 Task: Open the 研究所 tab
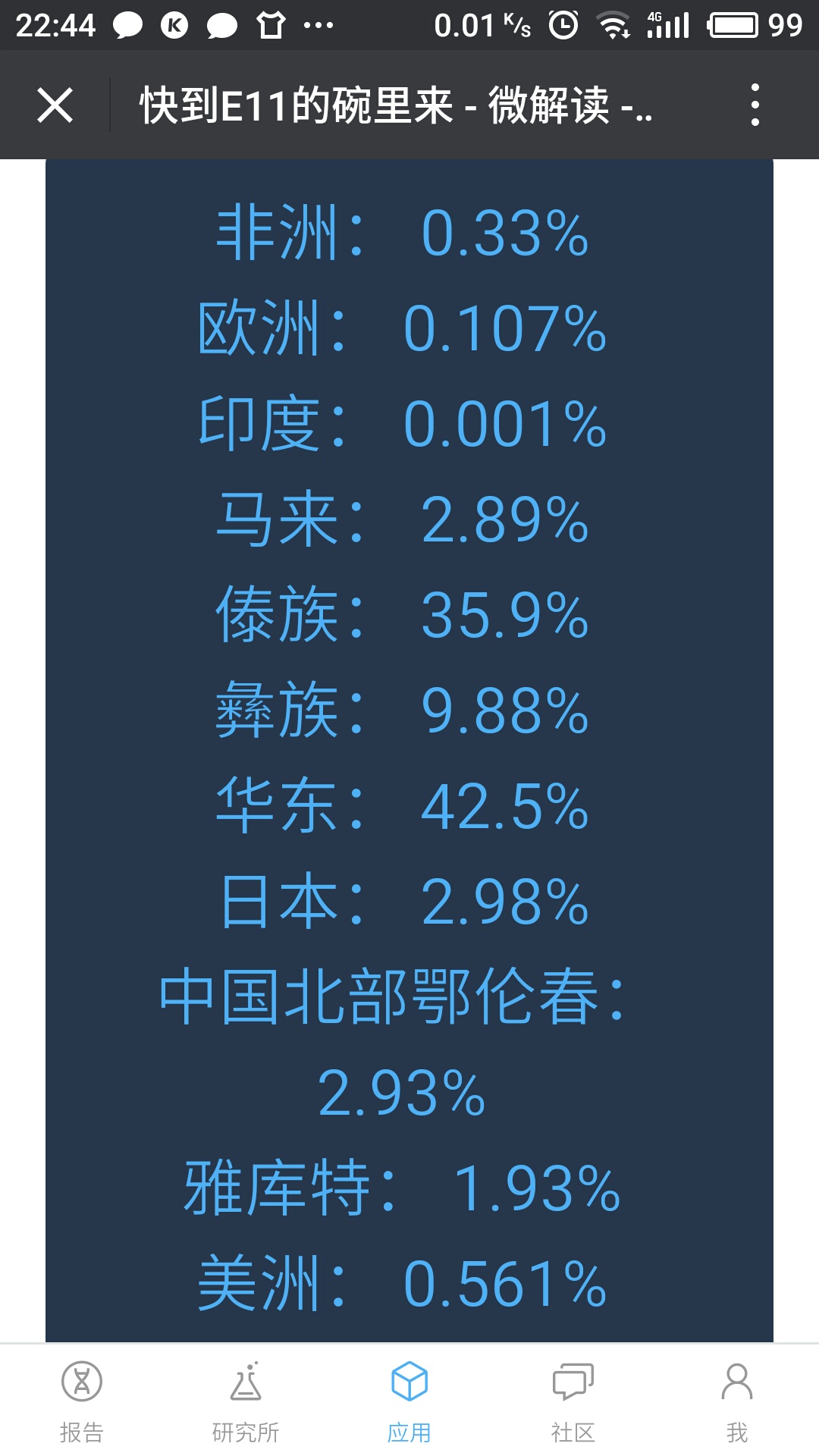click(246, 1401)
